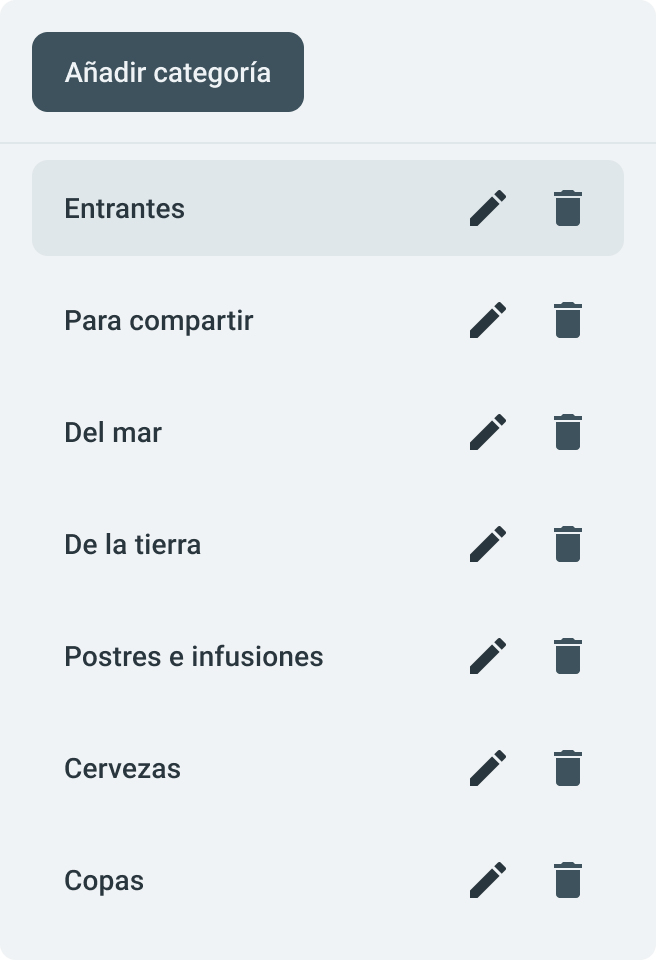
Task: Delete the Postres e infusiones category
Action: click(x=568, y=656)
